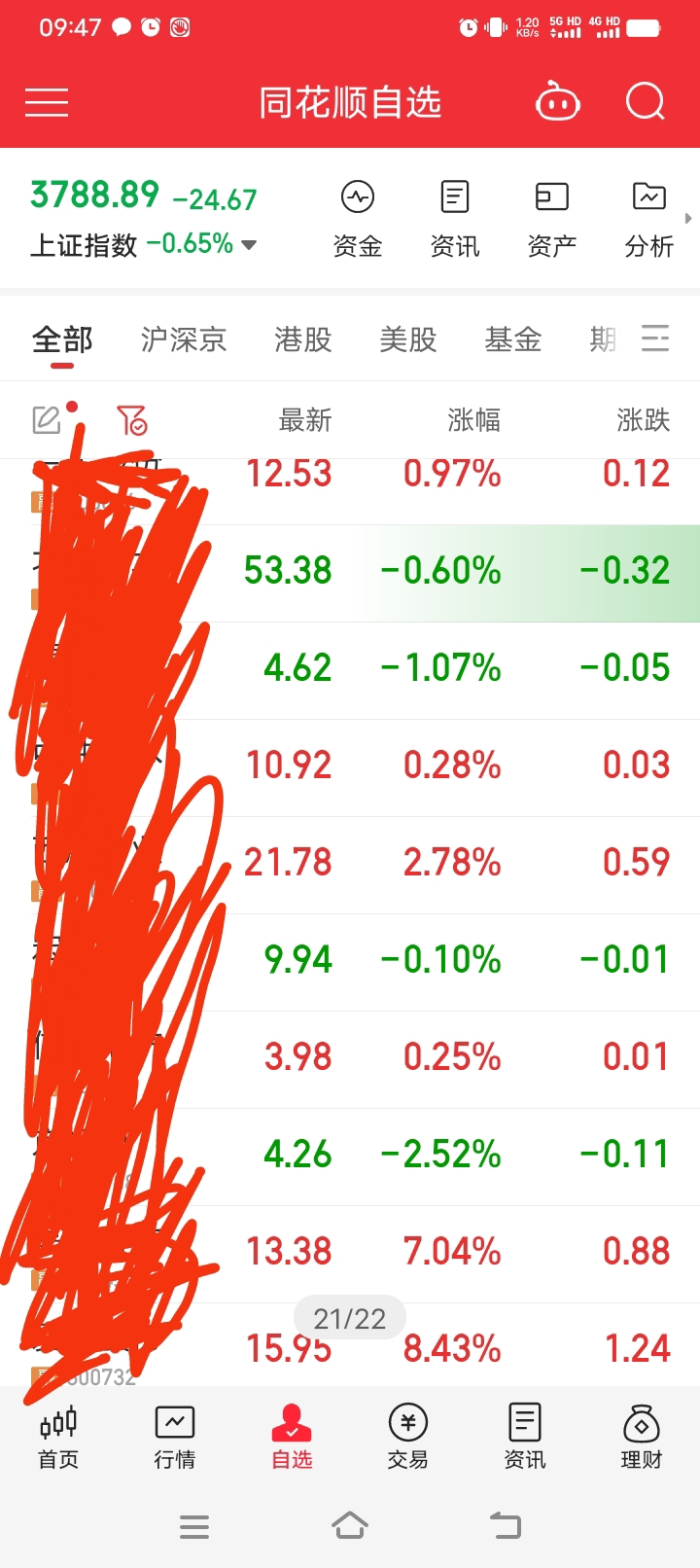Open 分析 shortcut
This screenshot has width=700, height=1568.
(649, 220)
